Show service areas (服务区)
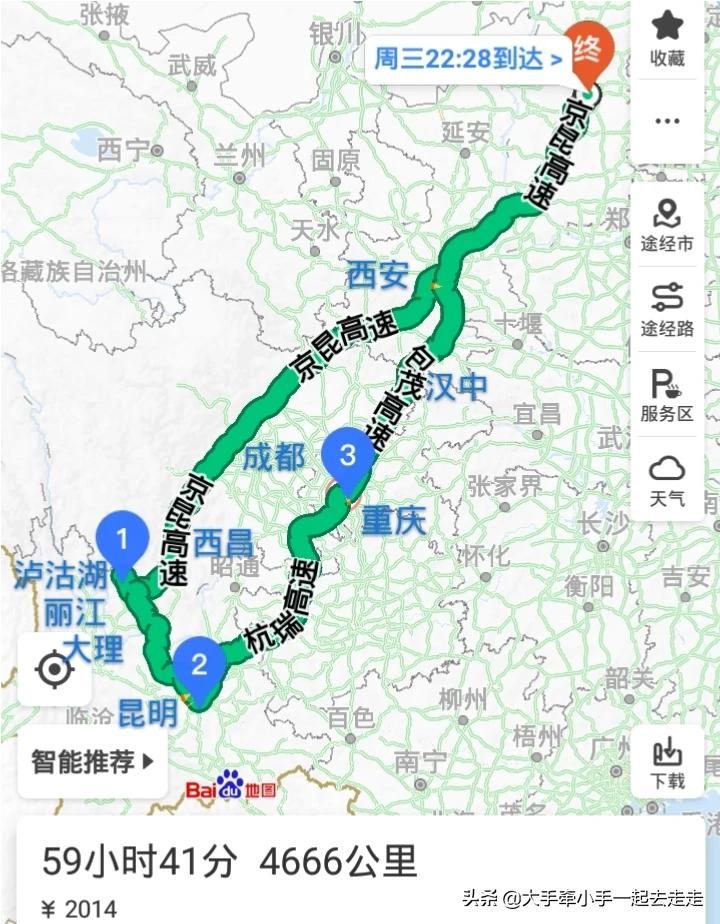Viewport: 720px width, 924px height. click(x=667, y=394)
